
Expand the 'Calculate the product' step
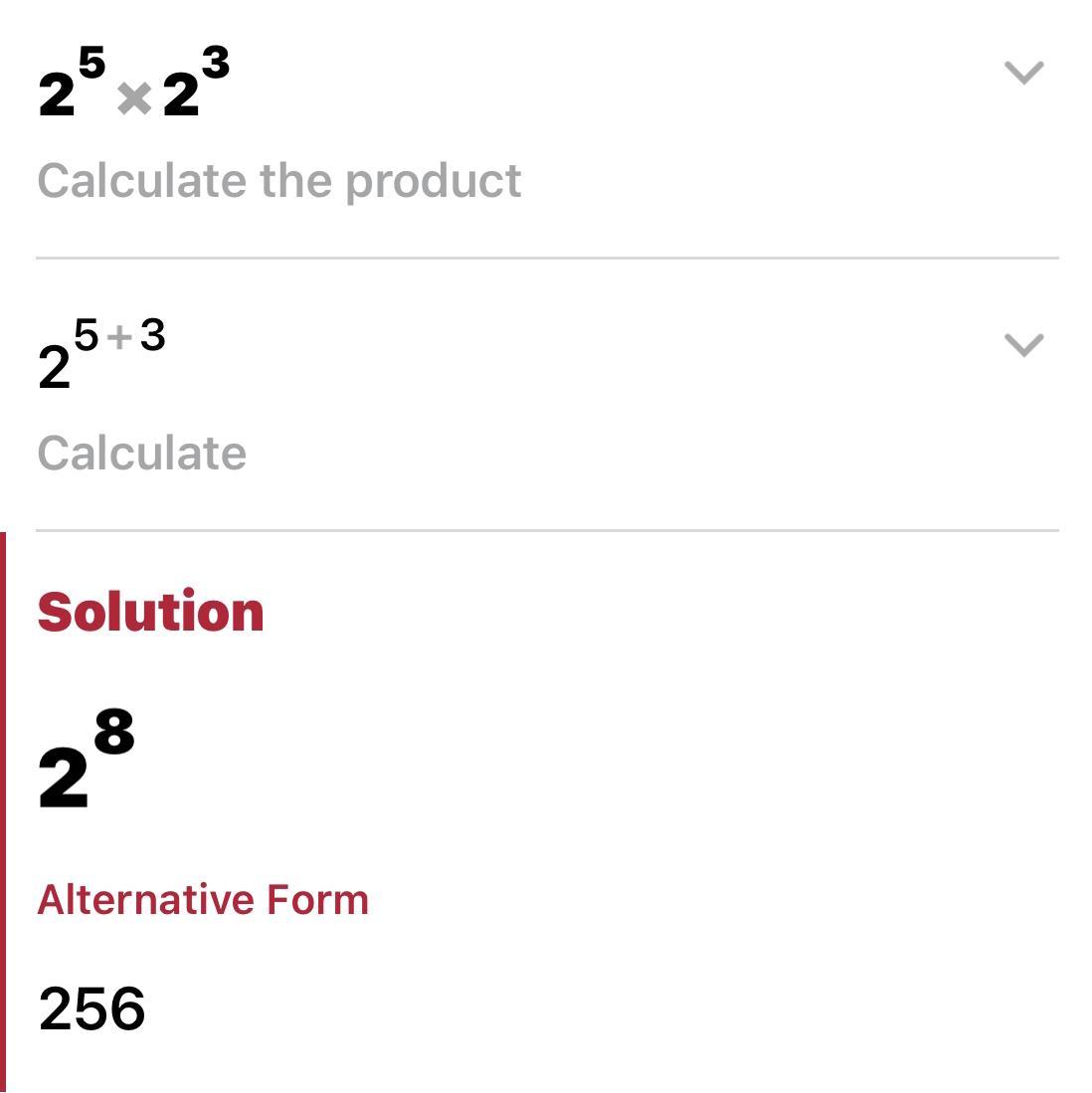[x=1023, y=73]
